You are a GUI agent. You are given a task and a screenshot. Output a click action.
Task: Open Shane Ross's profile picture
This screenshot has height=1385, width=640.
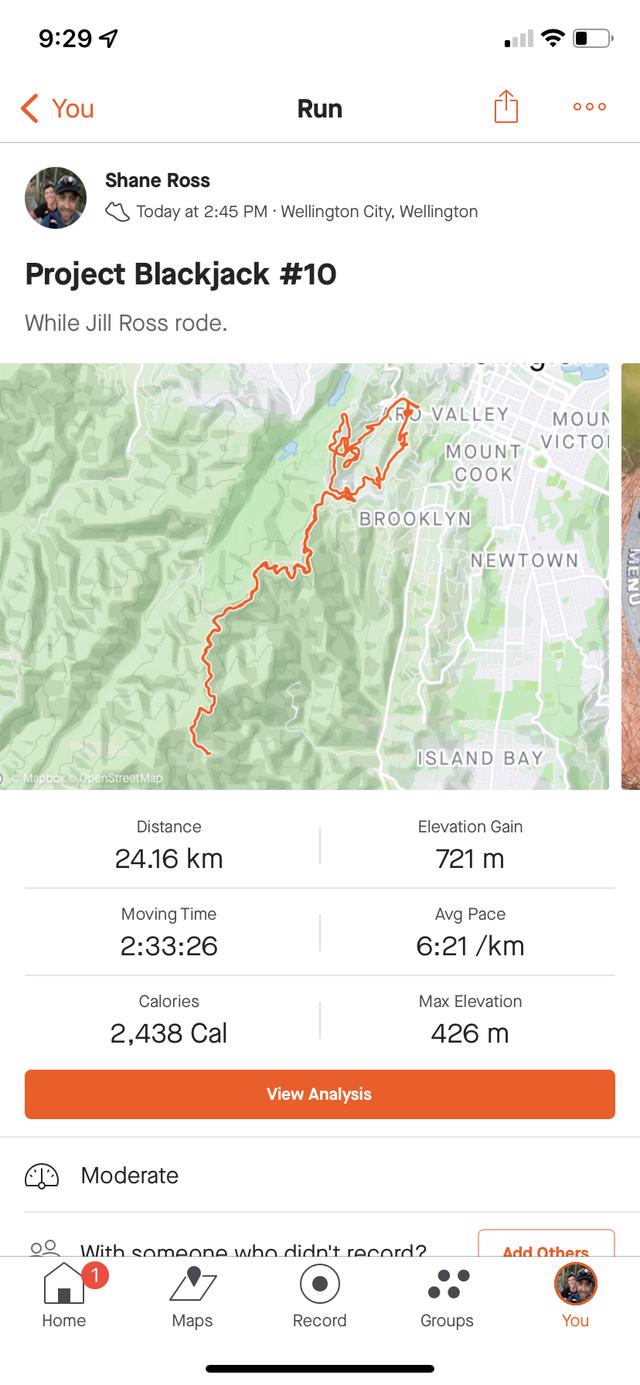click(x=55, y=198)
